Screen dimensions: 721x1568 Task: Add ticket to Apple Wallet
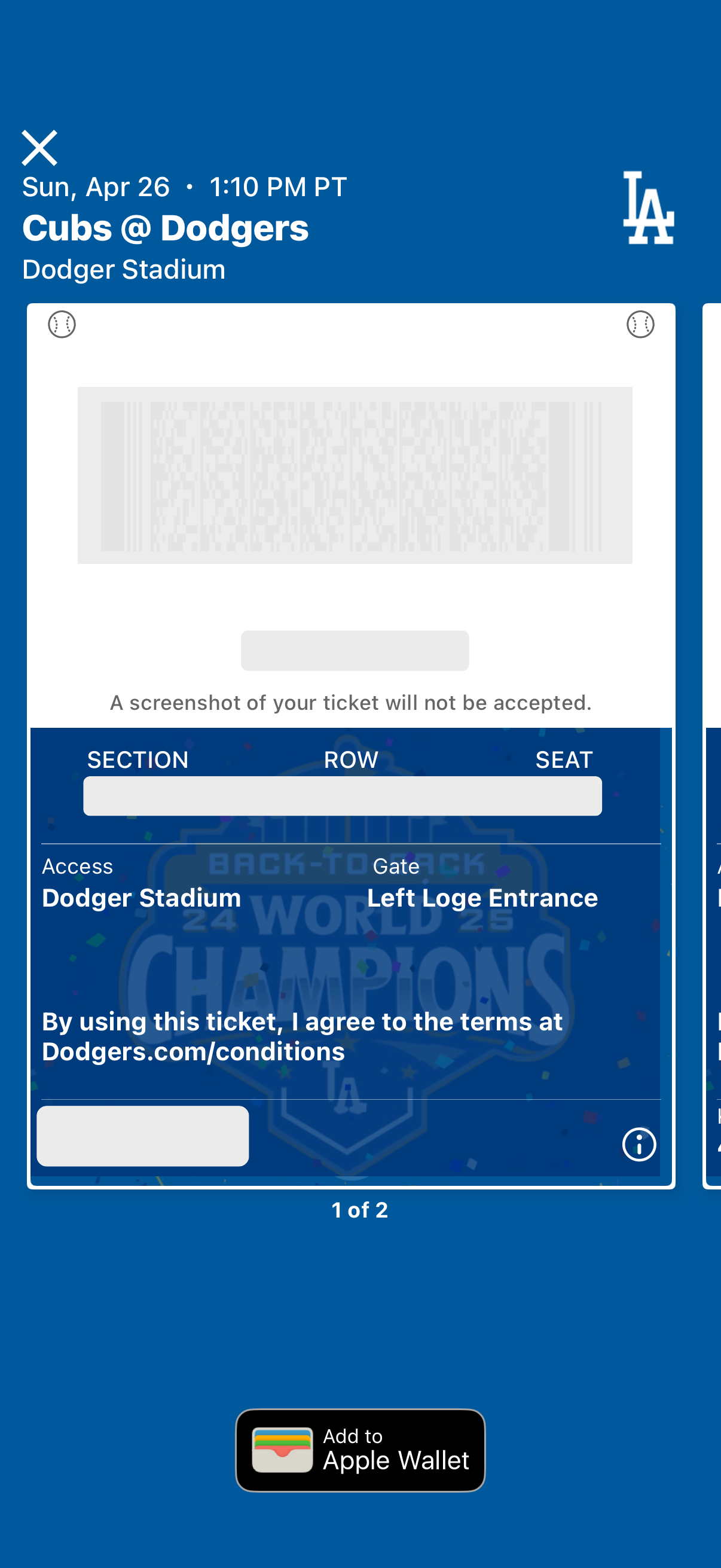tap(360, 1450)
